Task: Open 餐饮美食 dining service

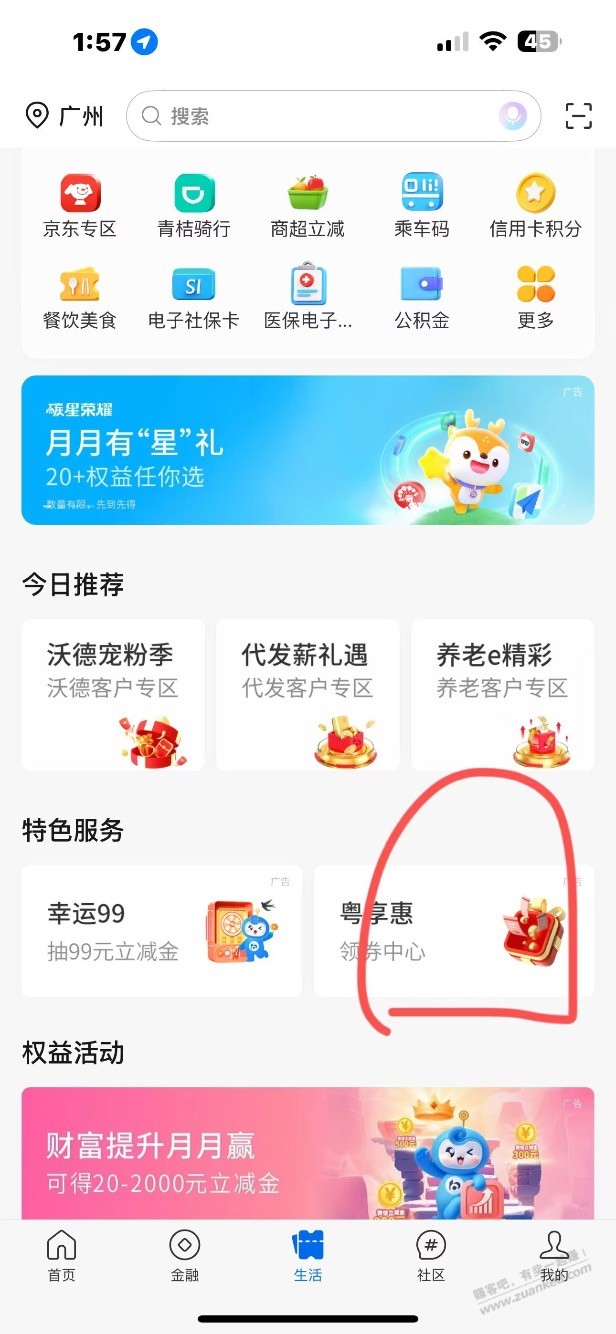Action: tap(80, 298)
